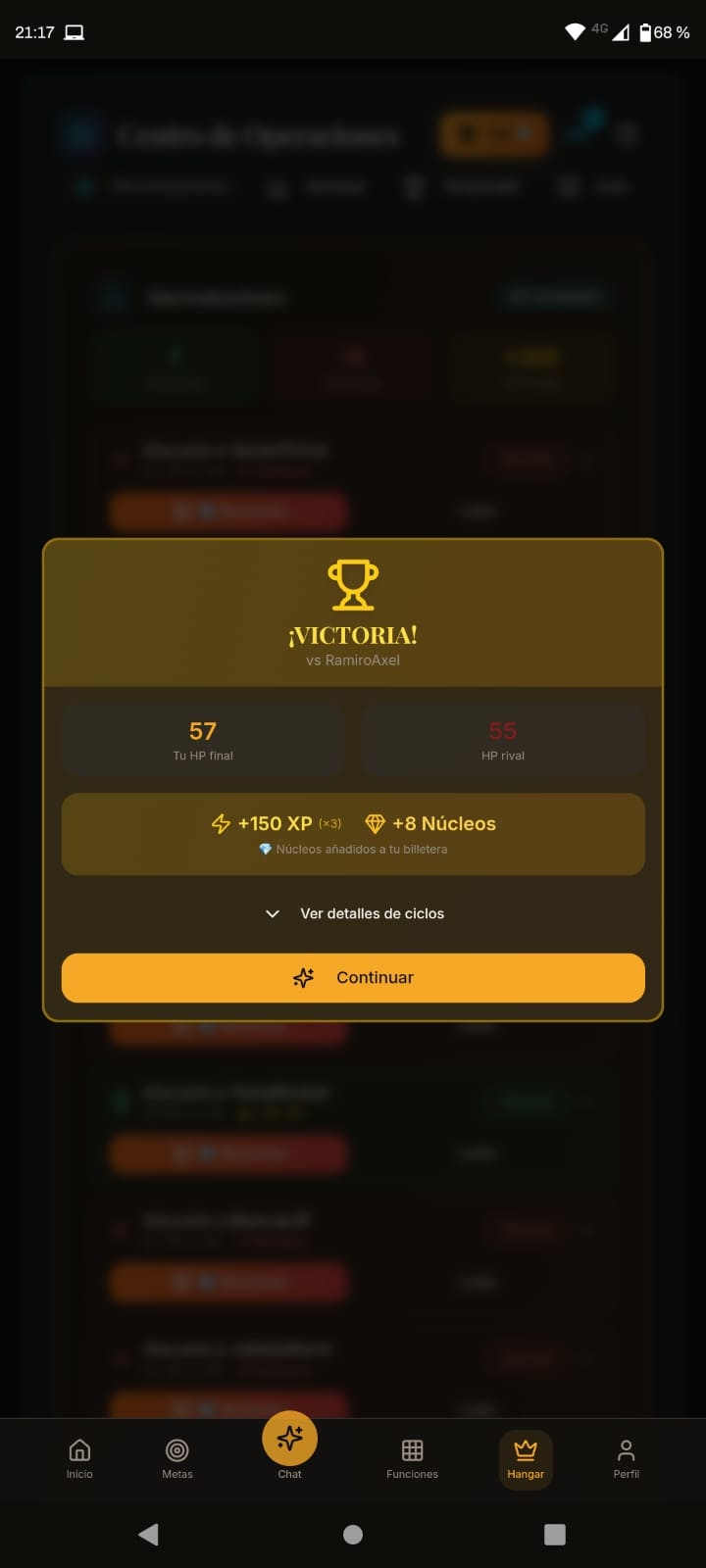Tap the Metas target icon
The width and height of the screenshot is (706, 1568).
coord(176,1447)
